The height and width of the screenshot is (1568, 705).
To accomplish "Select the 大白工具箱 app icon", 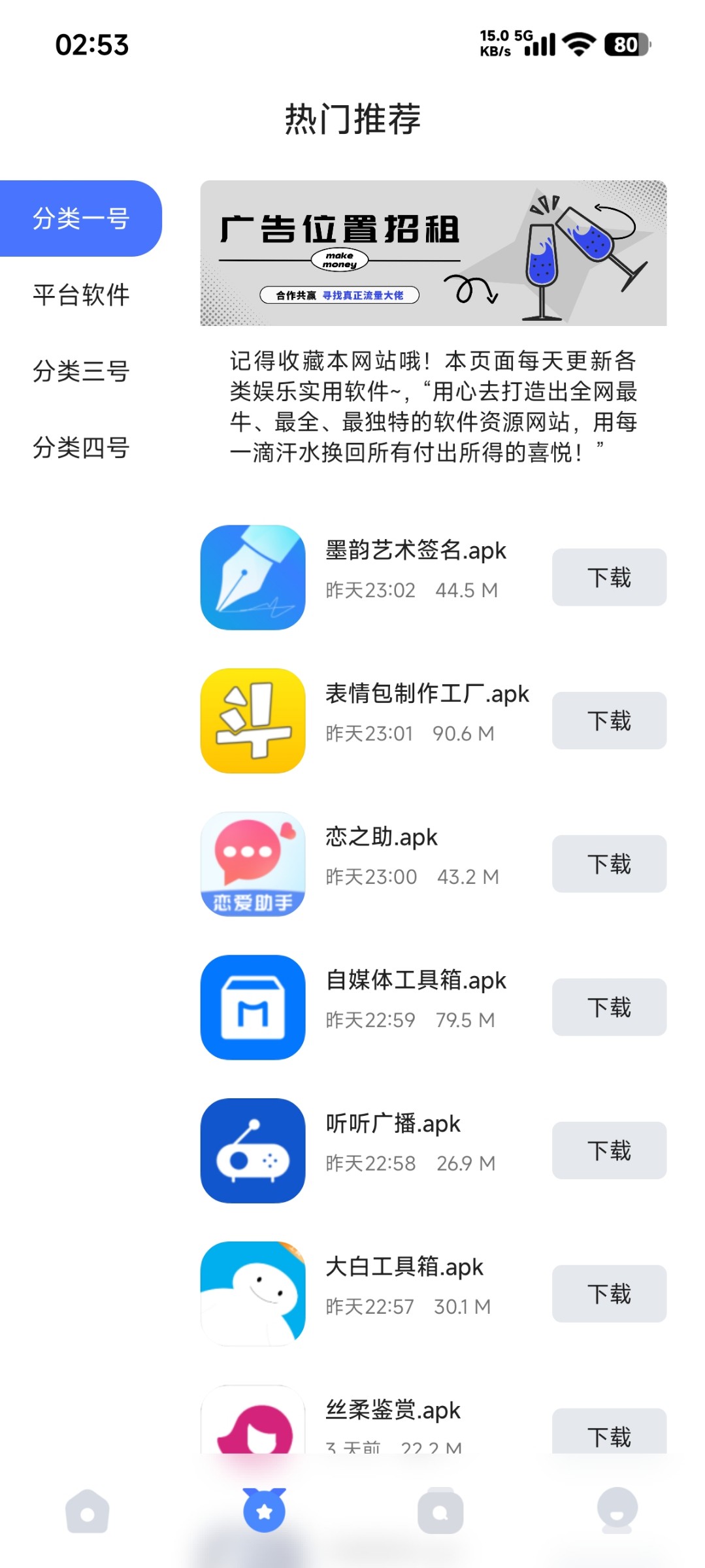I will point(252,1294).
